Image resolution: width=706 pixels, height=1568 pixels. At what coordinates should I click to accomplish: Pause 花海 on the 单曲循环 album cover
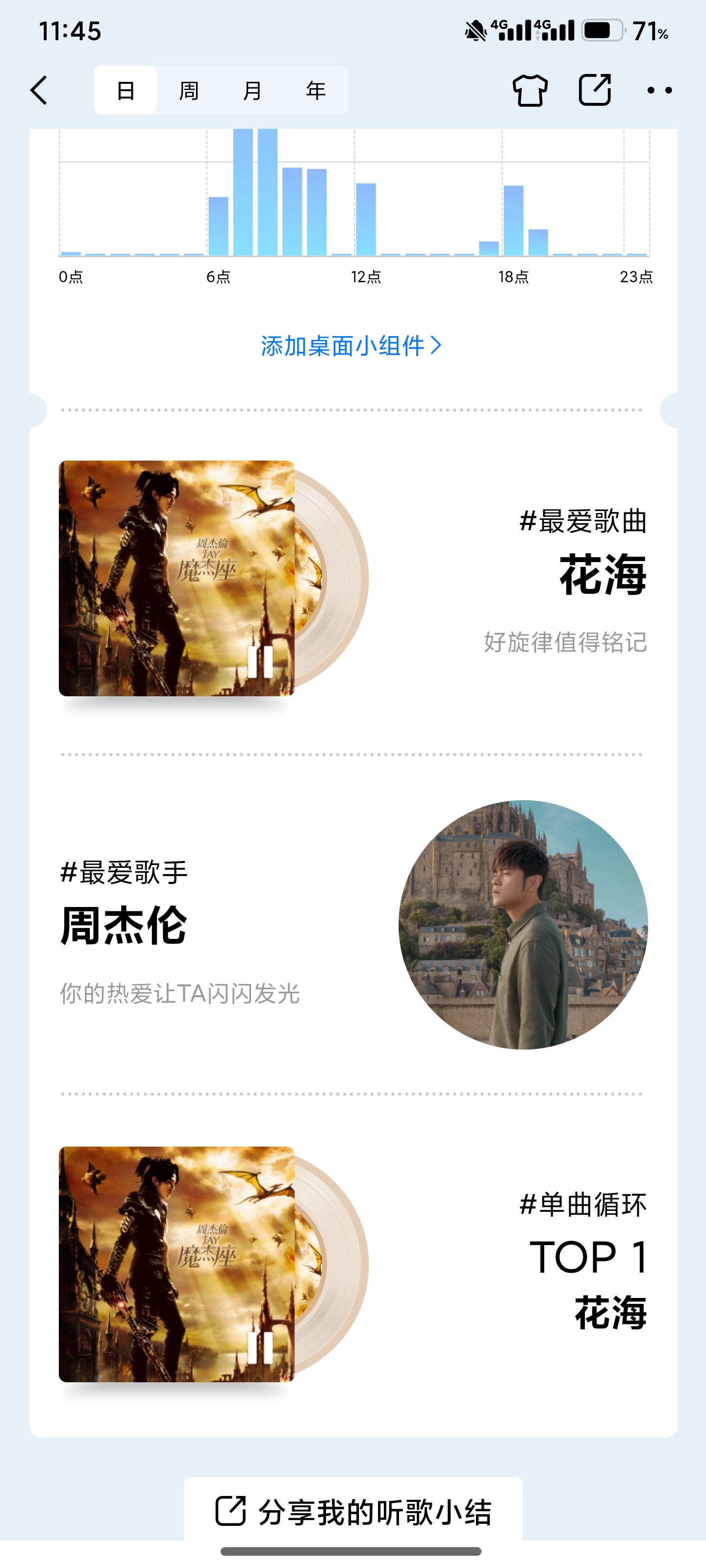coord(260,1347)
